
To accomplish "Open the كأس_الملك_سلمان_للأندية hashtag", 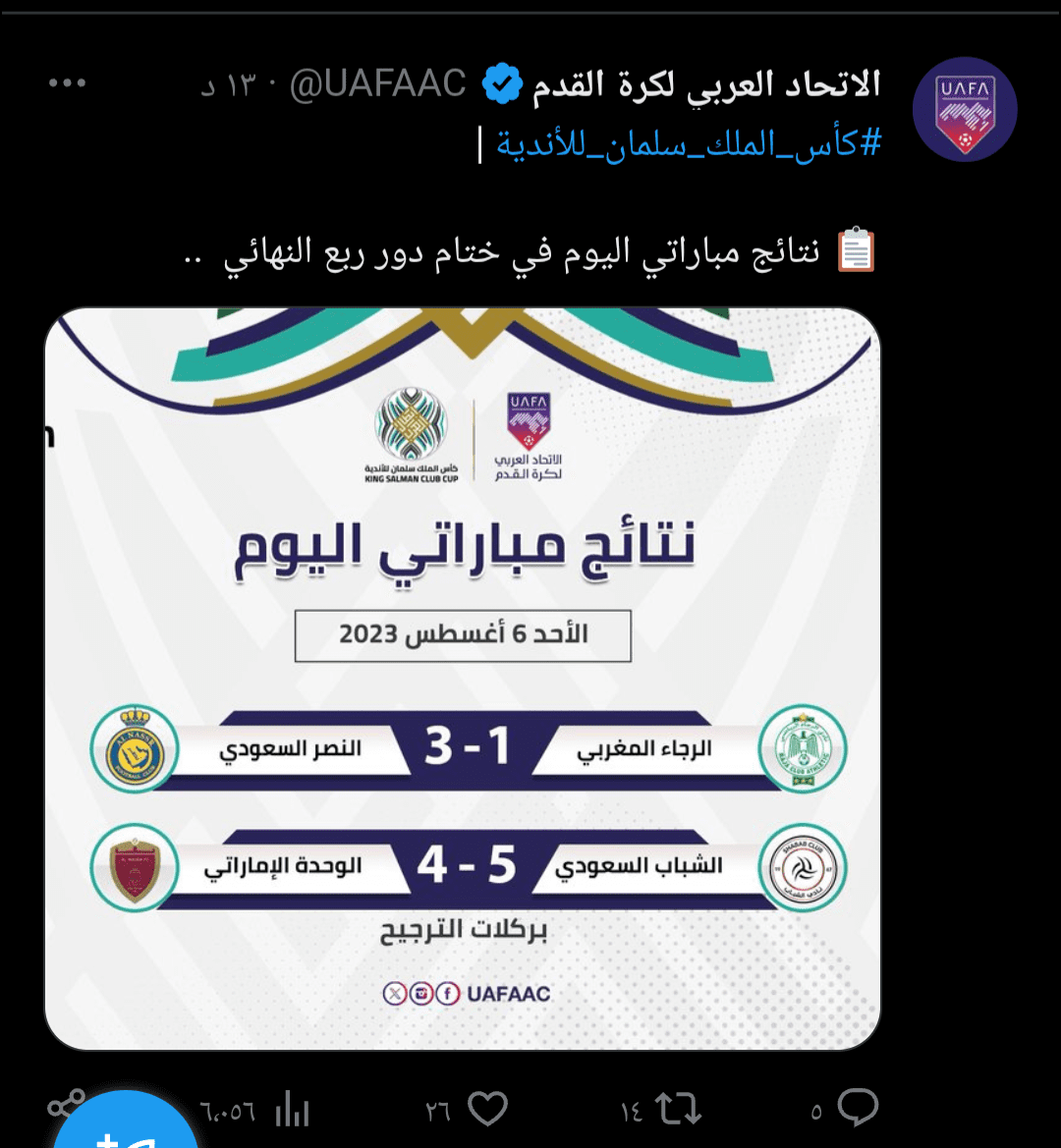I will [x=688, y=144].
